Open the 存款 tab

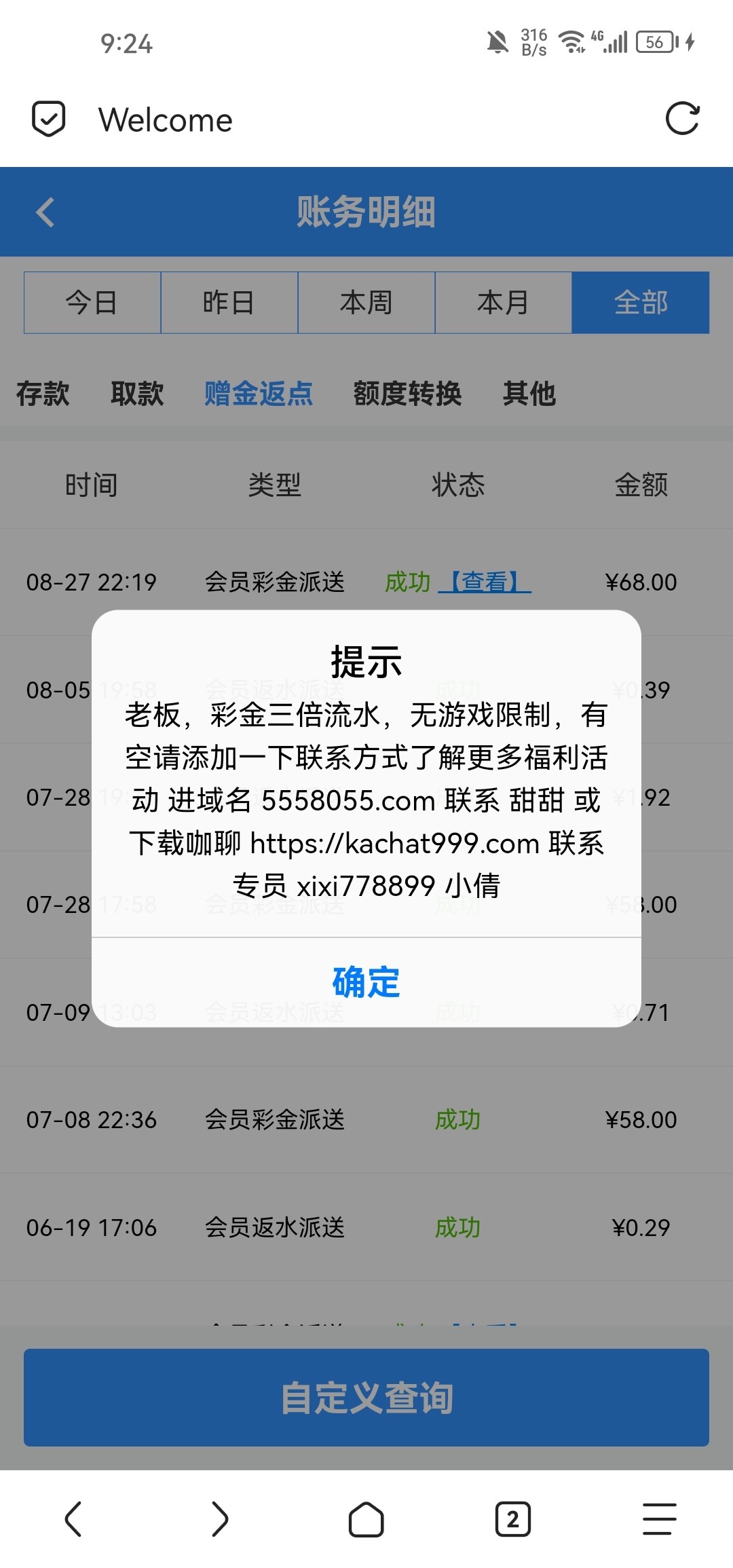(x=43, y=394)
